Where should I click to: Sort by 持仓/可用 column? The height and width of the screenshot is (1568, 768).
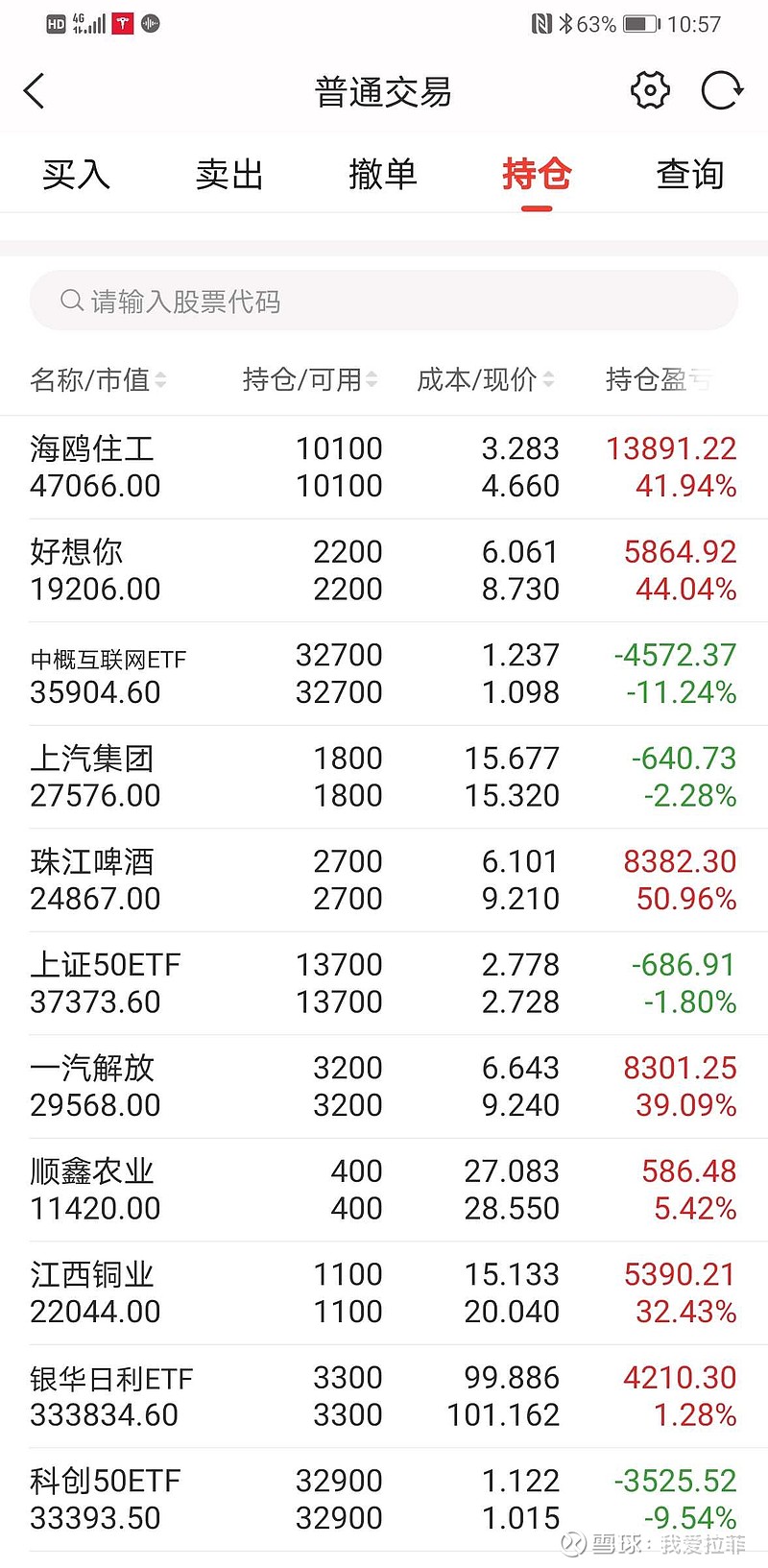309,380
